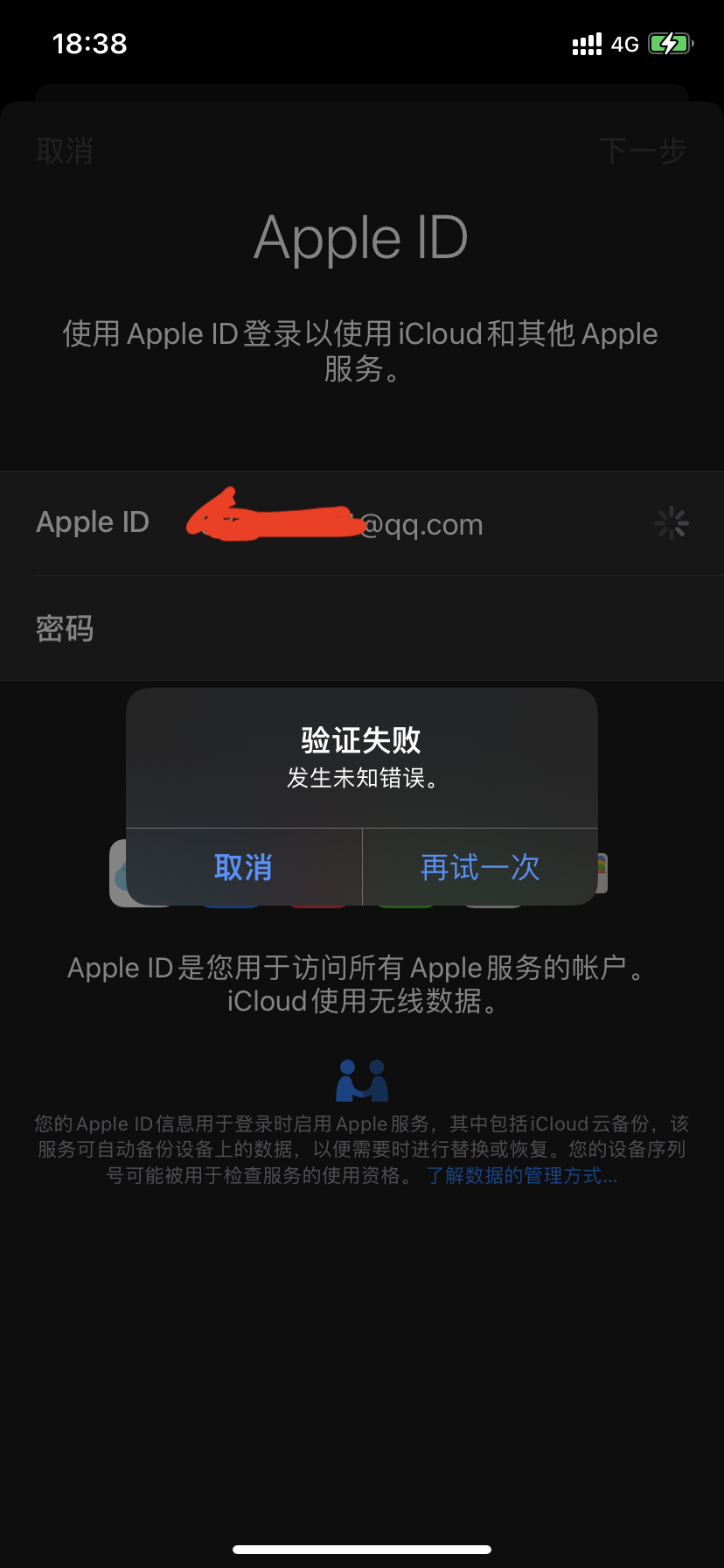
Task: Tap 取消 in the verification failed dialog
Action: pyautogui.click(x=243, y=867)
